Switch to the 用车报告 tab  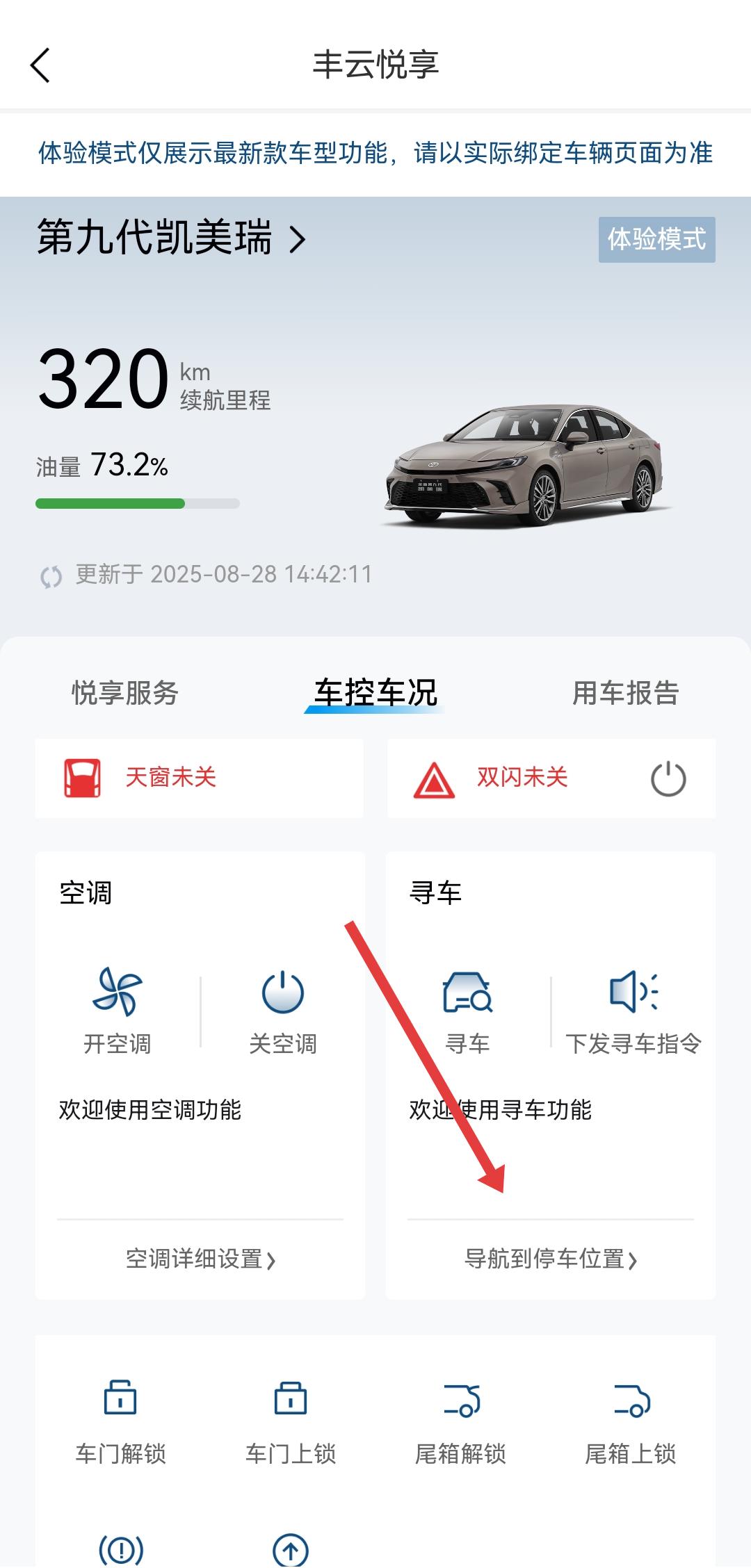click(x=625, y=693)
